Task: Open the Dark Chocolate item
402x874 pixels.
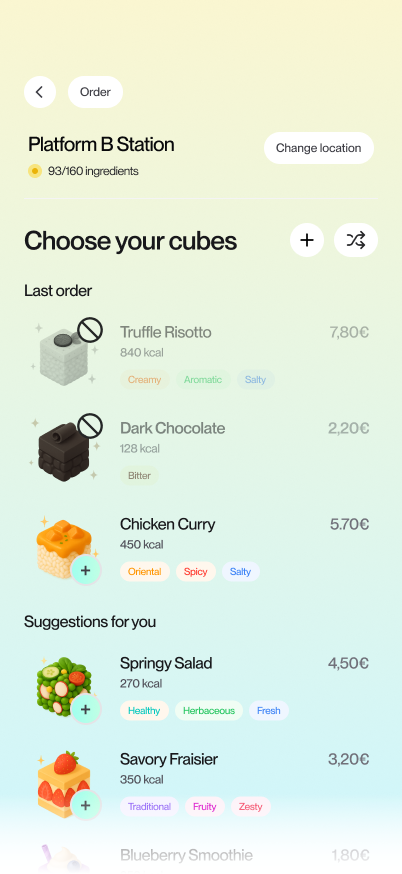Action: click(201, 450)
